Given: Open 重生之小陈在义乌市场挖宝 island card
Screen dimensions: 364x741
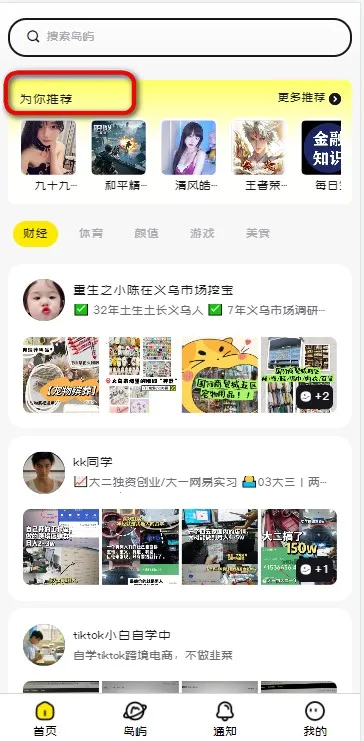Looking at the screenshot, I should [x=180, y=346].
